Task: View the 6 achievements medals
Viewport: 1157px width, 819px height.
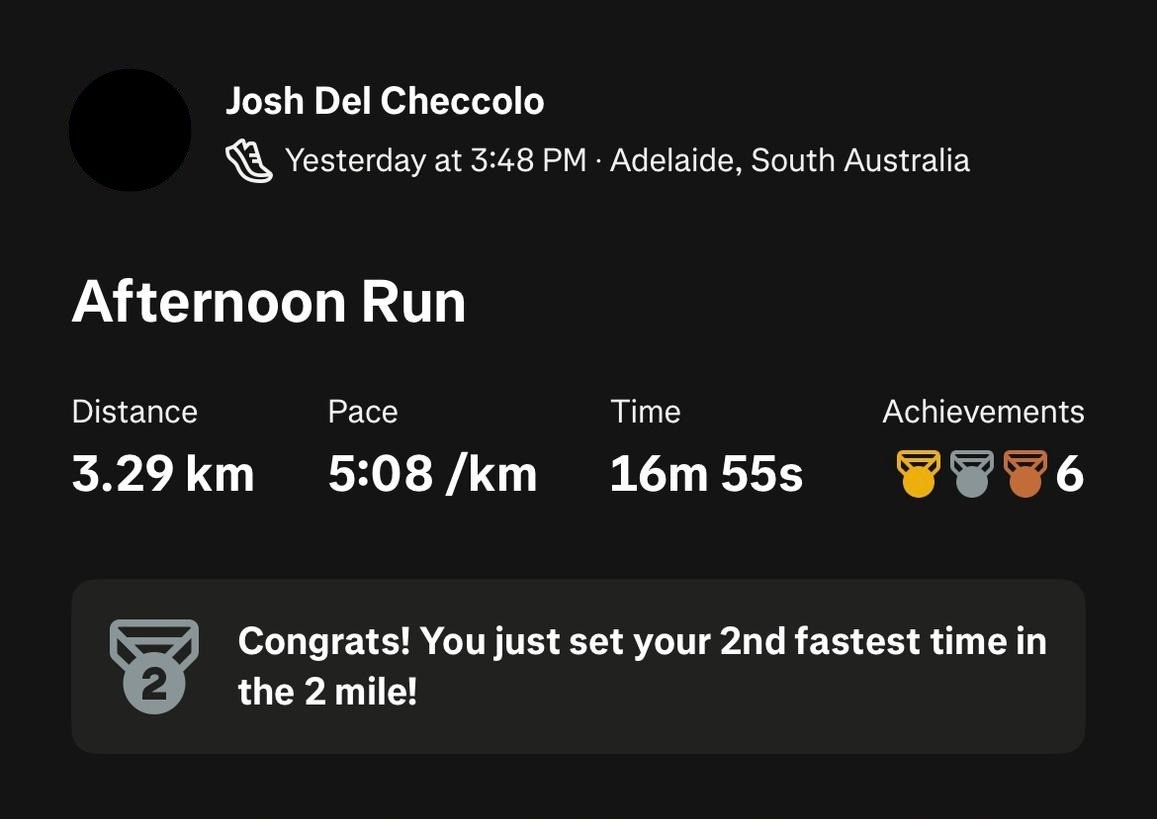Action: pyautogui.click(x=990, y=474)
